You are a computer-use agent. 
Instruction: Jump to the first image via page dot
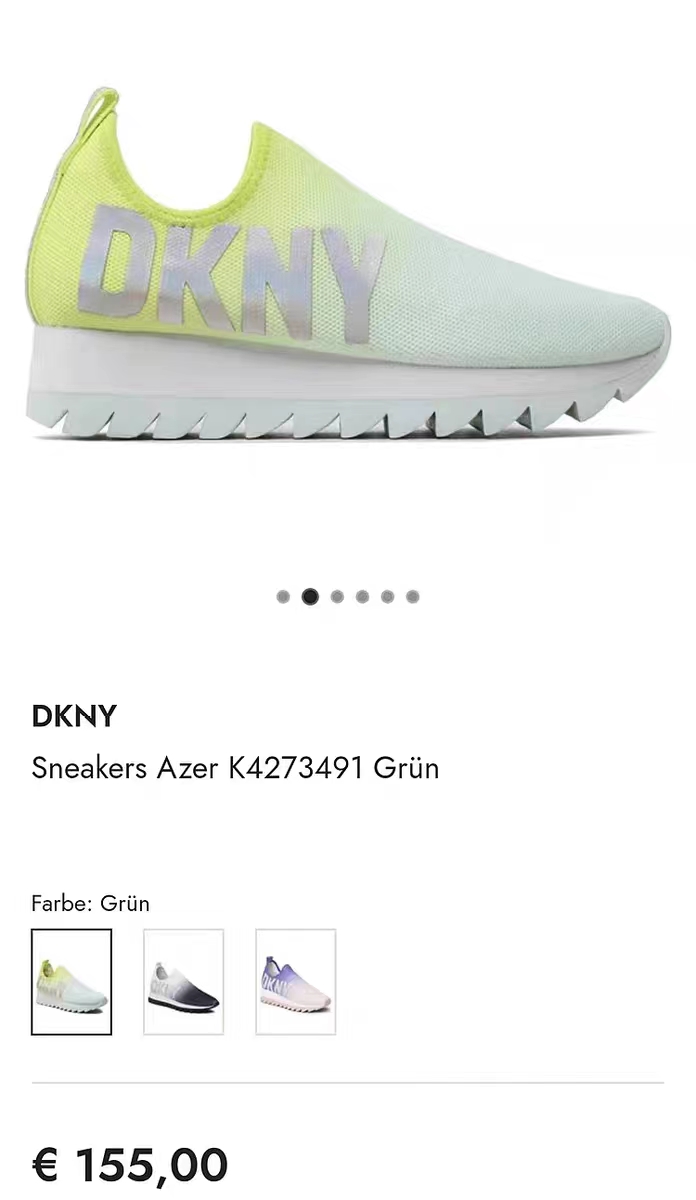coord(283,597)
